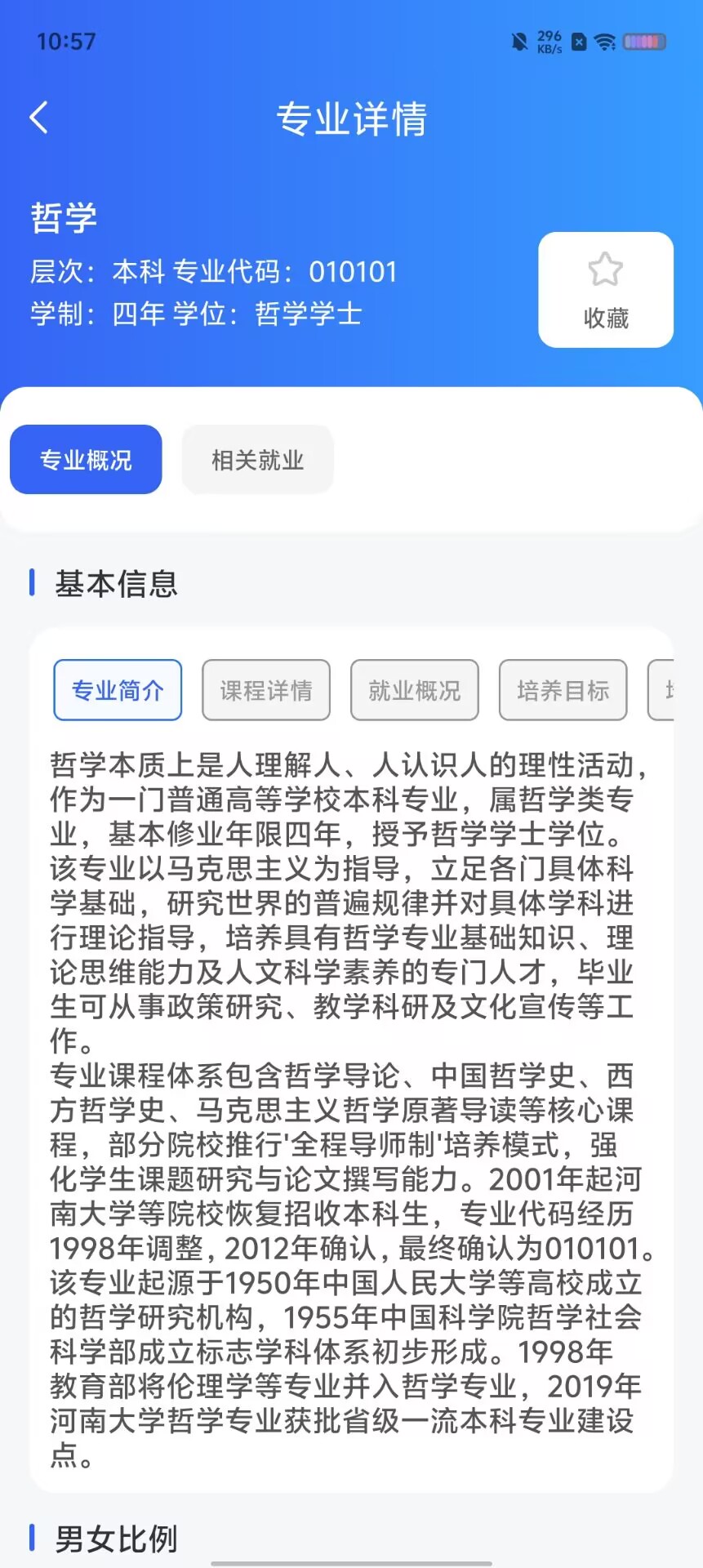Open the 课程详情 chip
The height and width of the screenshot is (1568, 703).
point(266,690)
